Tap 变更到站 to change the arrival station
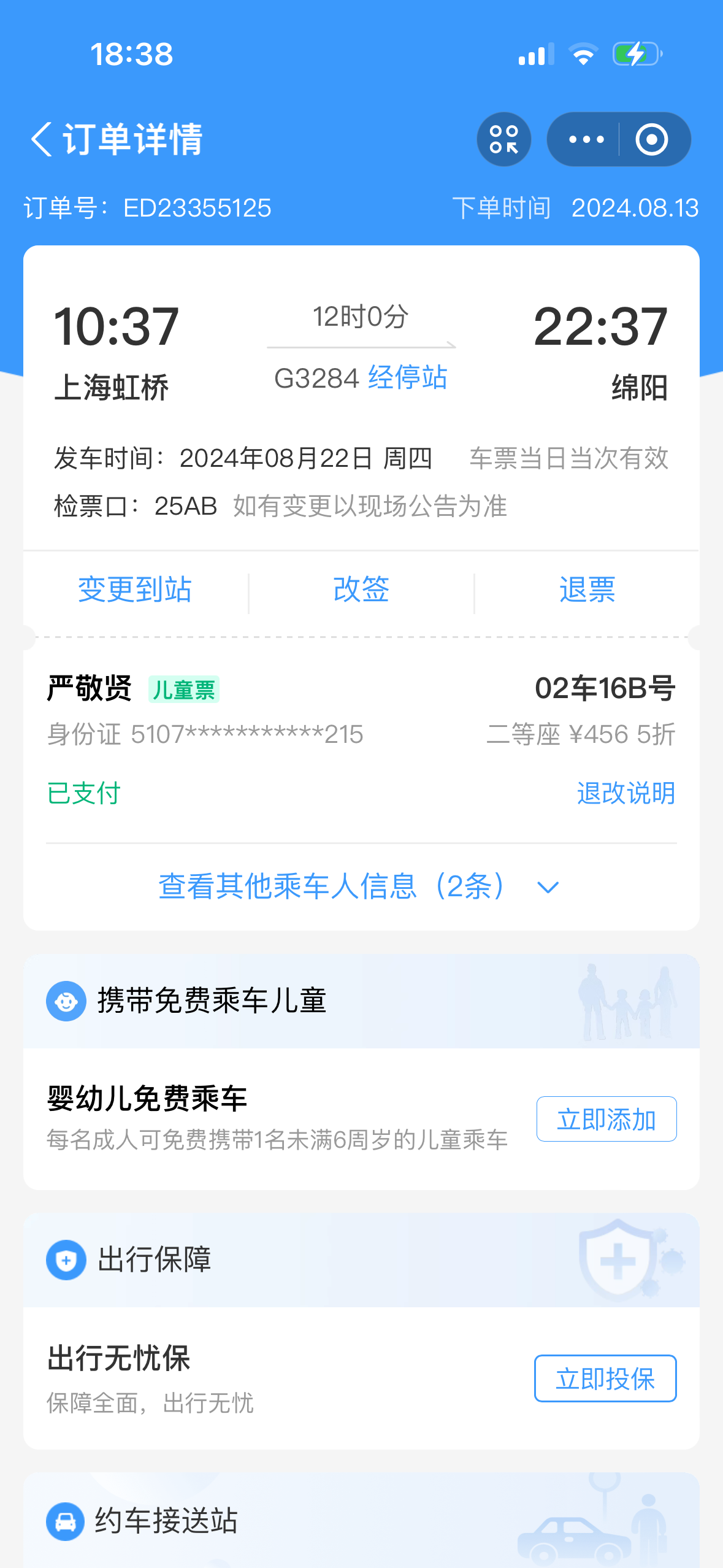The image size is (723, 1568). [135, 590]
